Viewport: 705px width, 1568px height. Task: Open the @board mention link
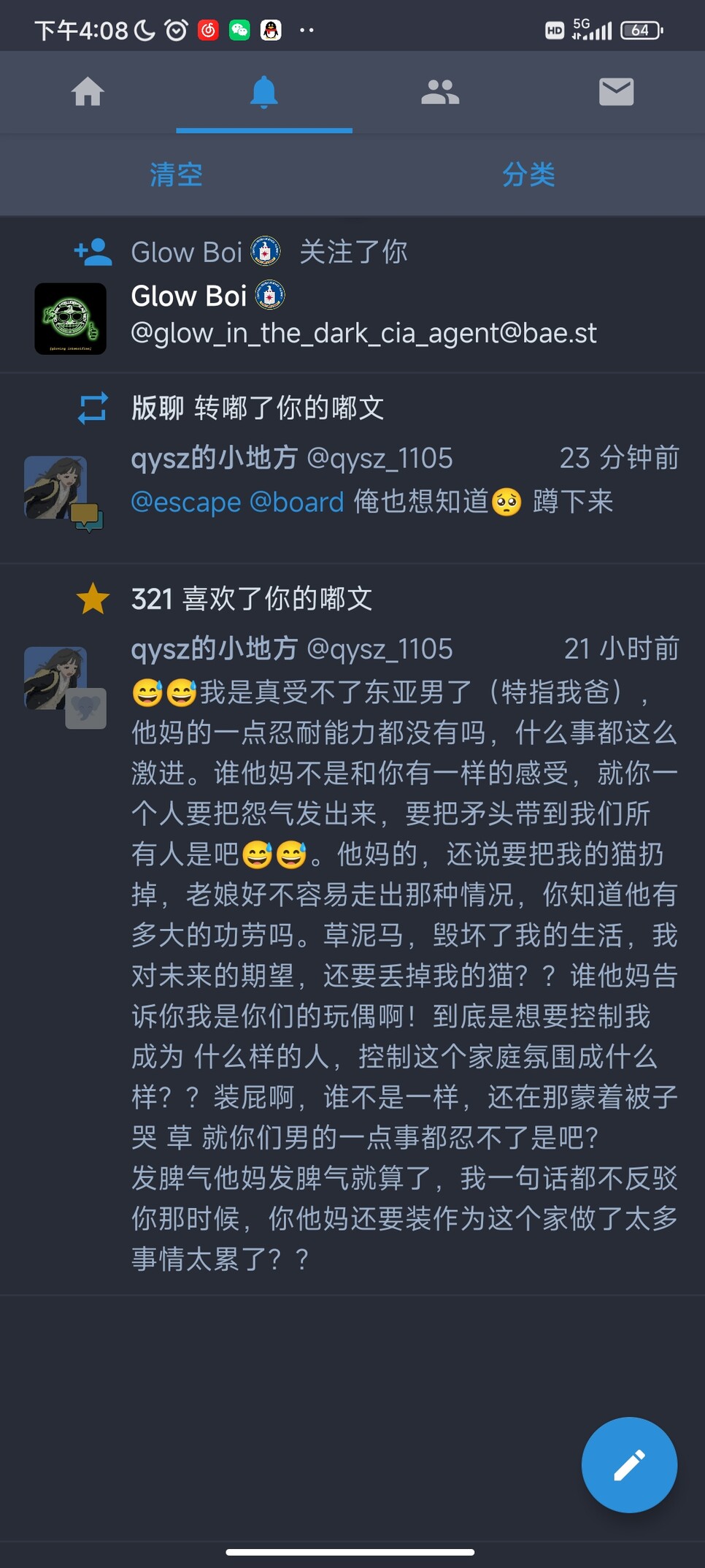296,502
